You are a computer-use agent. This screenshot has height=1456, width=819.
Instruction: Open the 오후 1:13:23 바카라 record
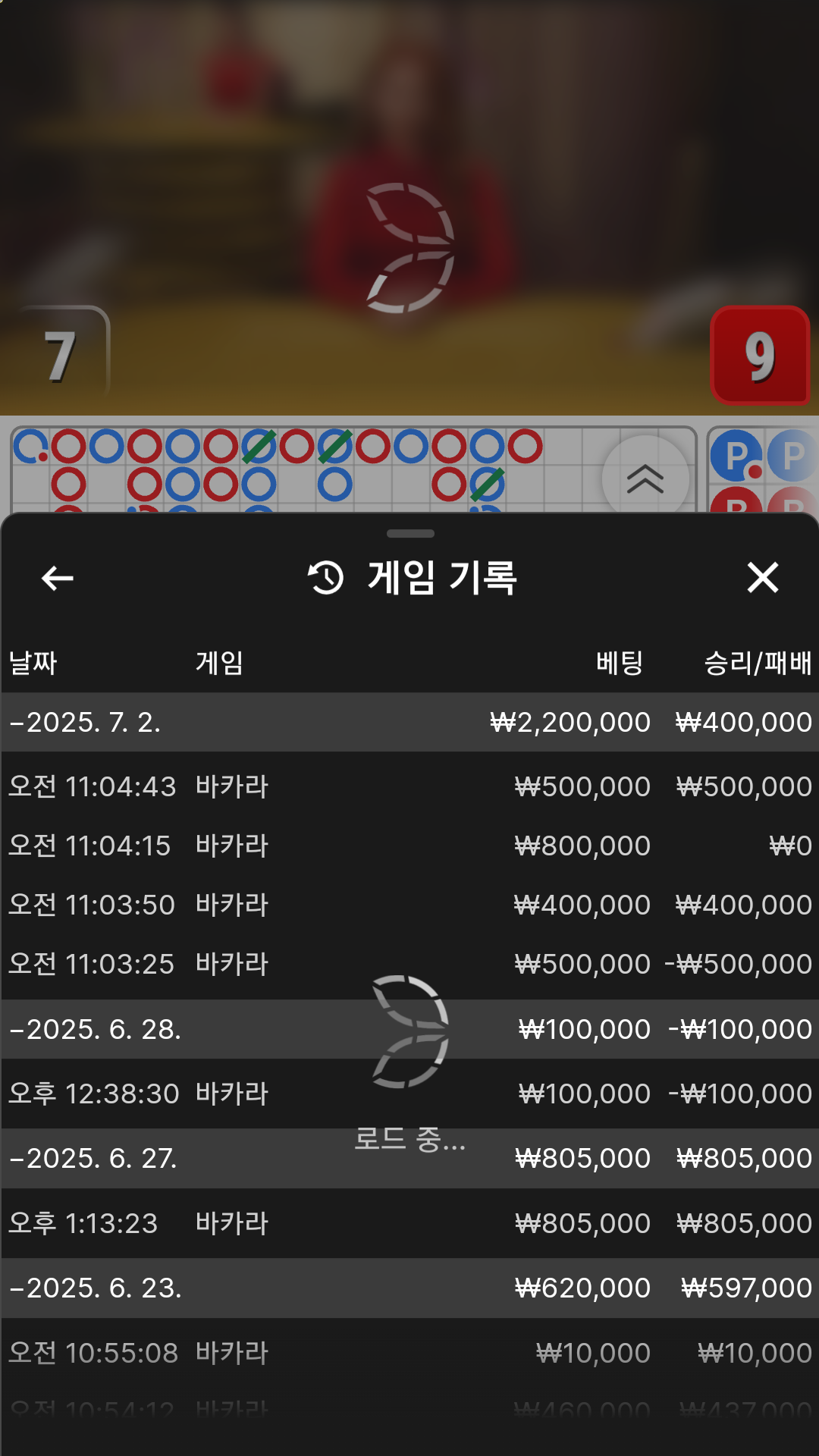coord(409,1223)
